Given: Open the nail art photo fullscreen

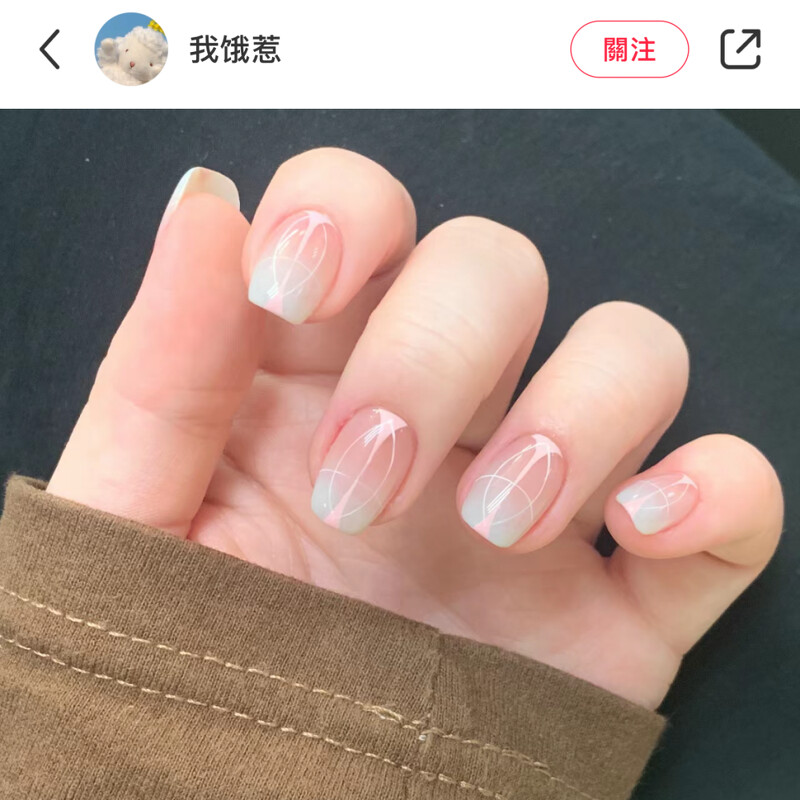Looking at the screenshot, I should 400,450.
